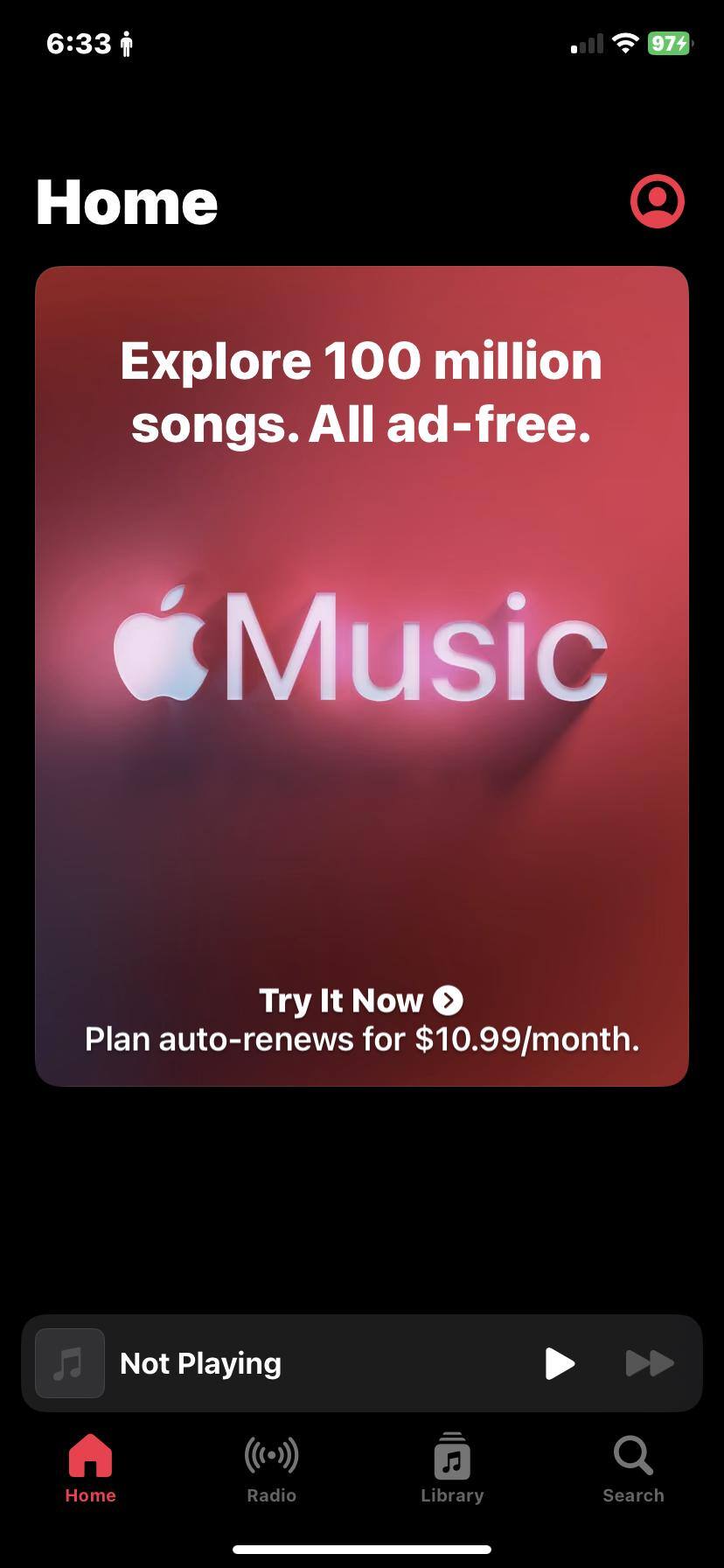
Task: Select the Search tab
Action: 633,1468
